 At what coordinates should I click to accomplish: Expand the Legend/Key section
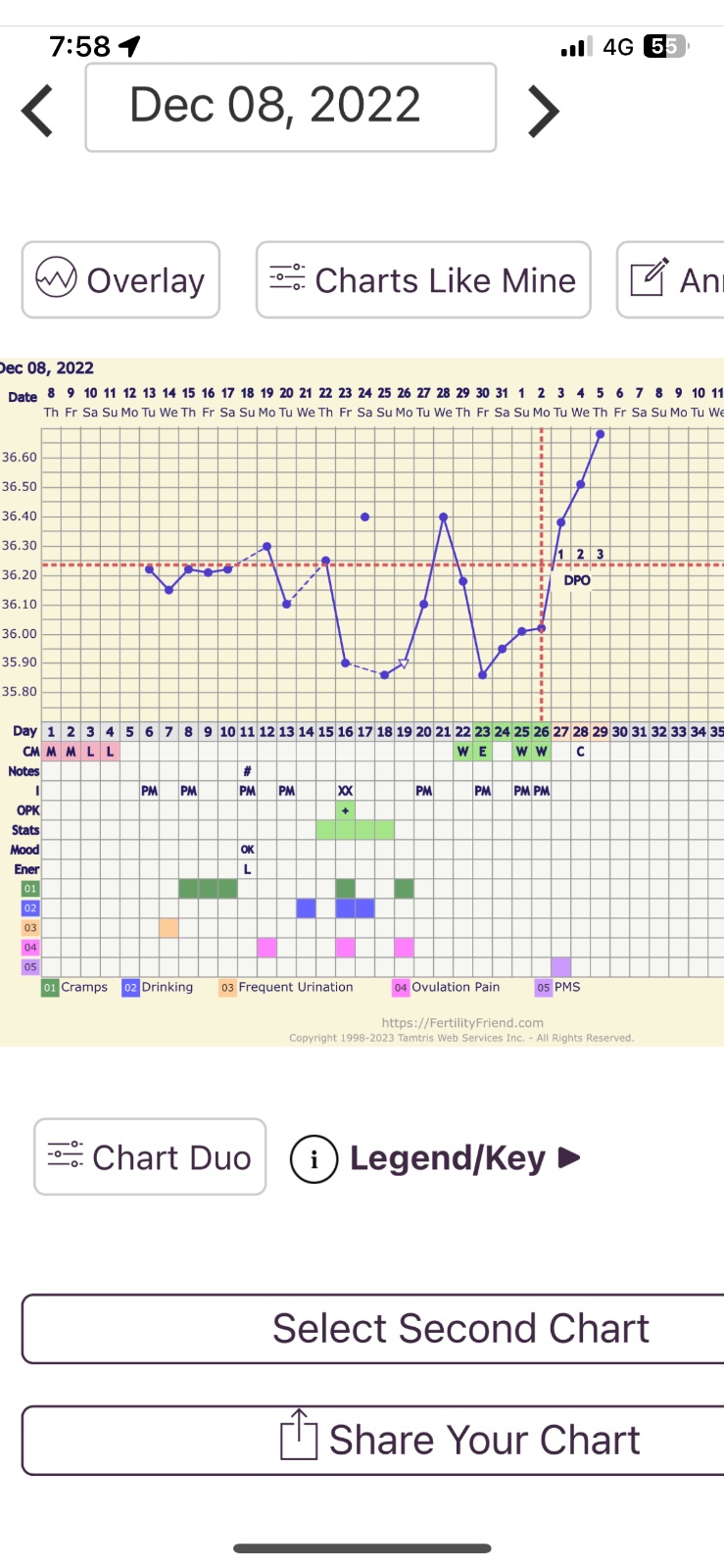point(436,1158)
